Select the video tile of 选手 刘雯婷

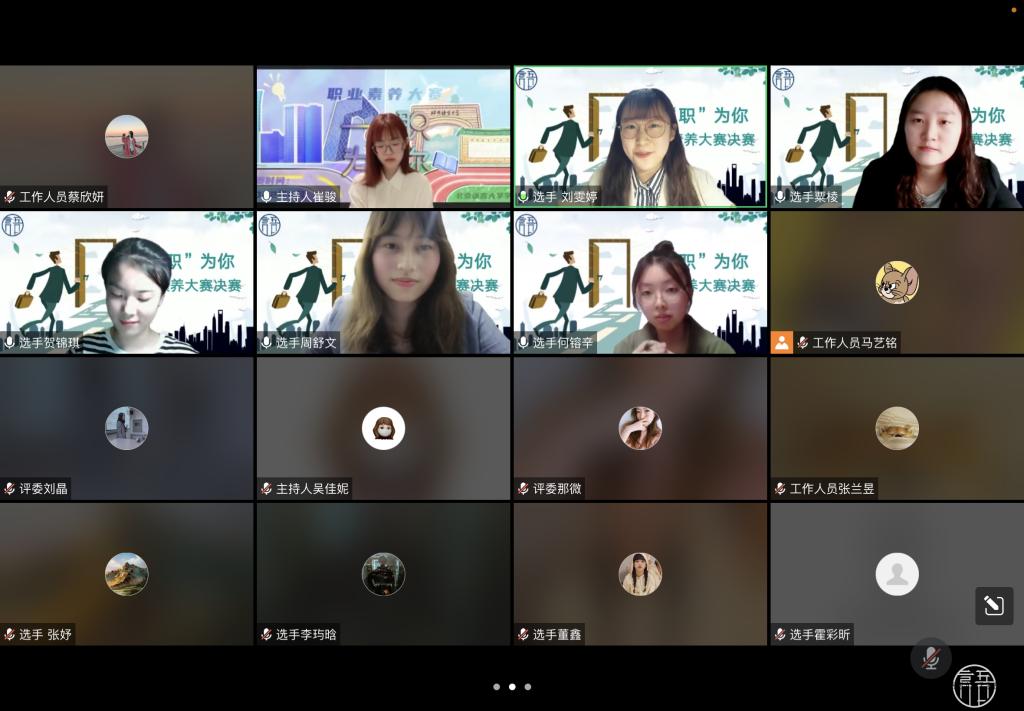[x=640, y=136]
